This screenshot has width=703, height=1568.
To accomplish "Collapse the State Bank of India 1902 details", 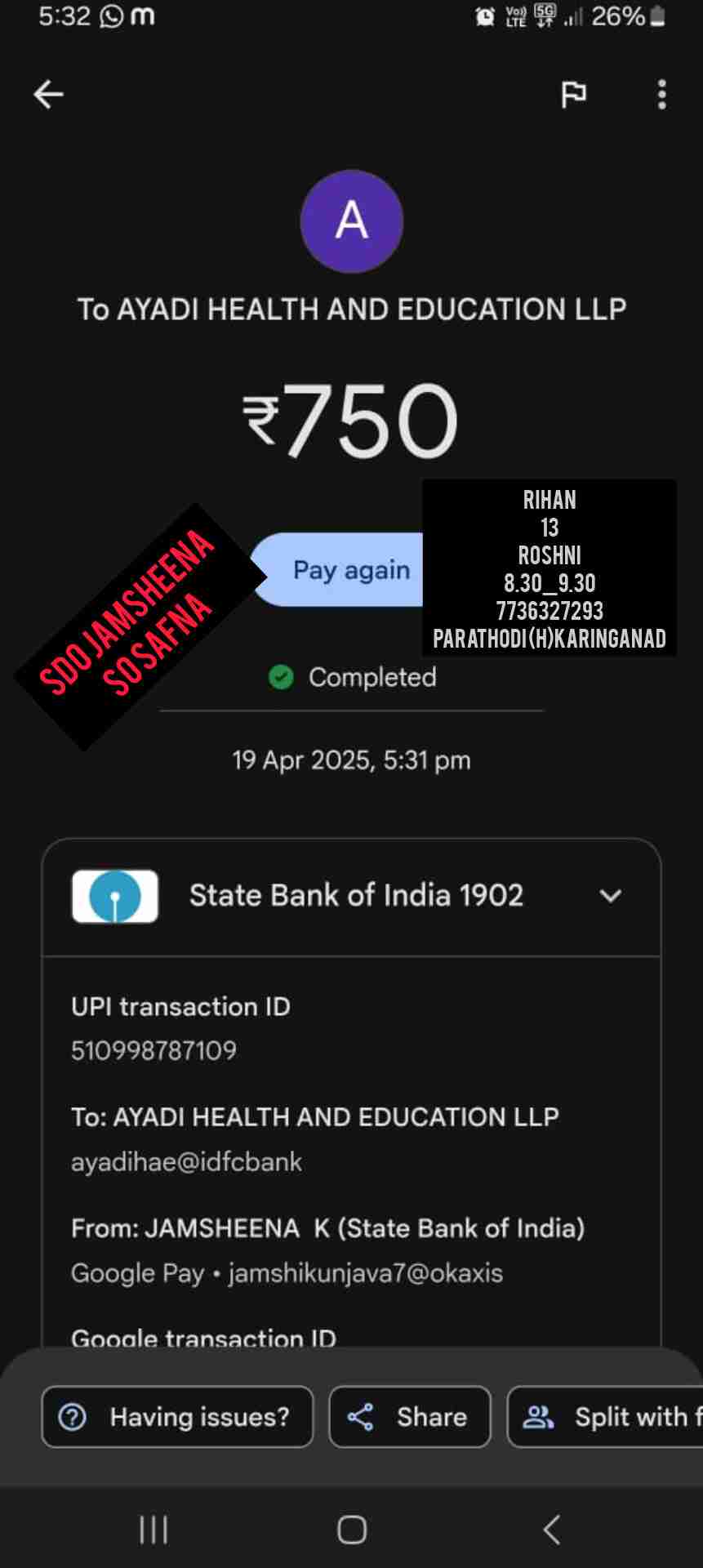I will tap(610, 896).
